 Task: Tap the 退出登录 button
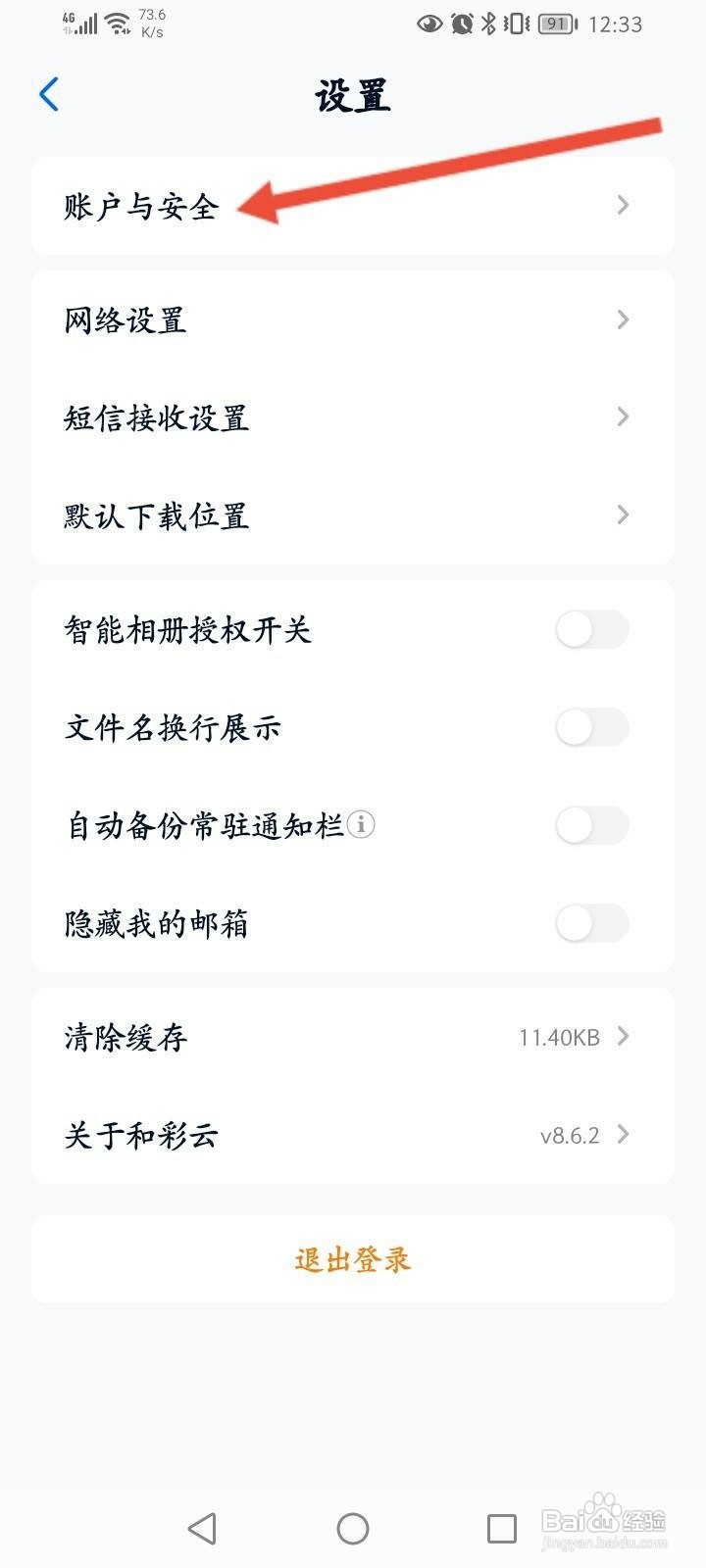353,1260
